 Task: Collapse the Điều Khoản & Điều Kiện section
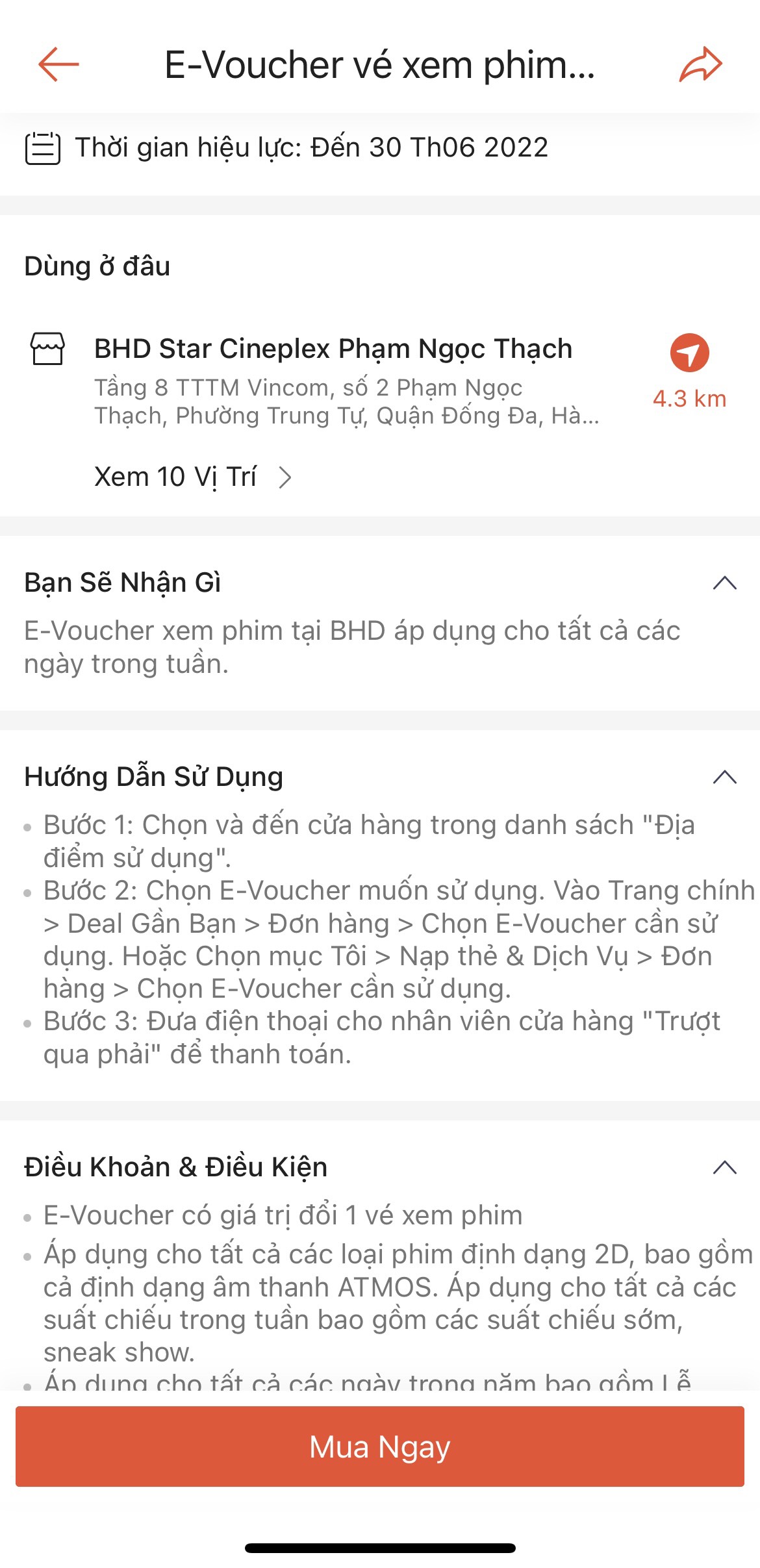tap(724, 1167)
